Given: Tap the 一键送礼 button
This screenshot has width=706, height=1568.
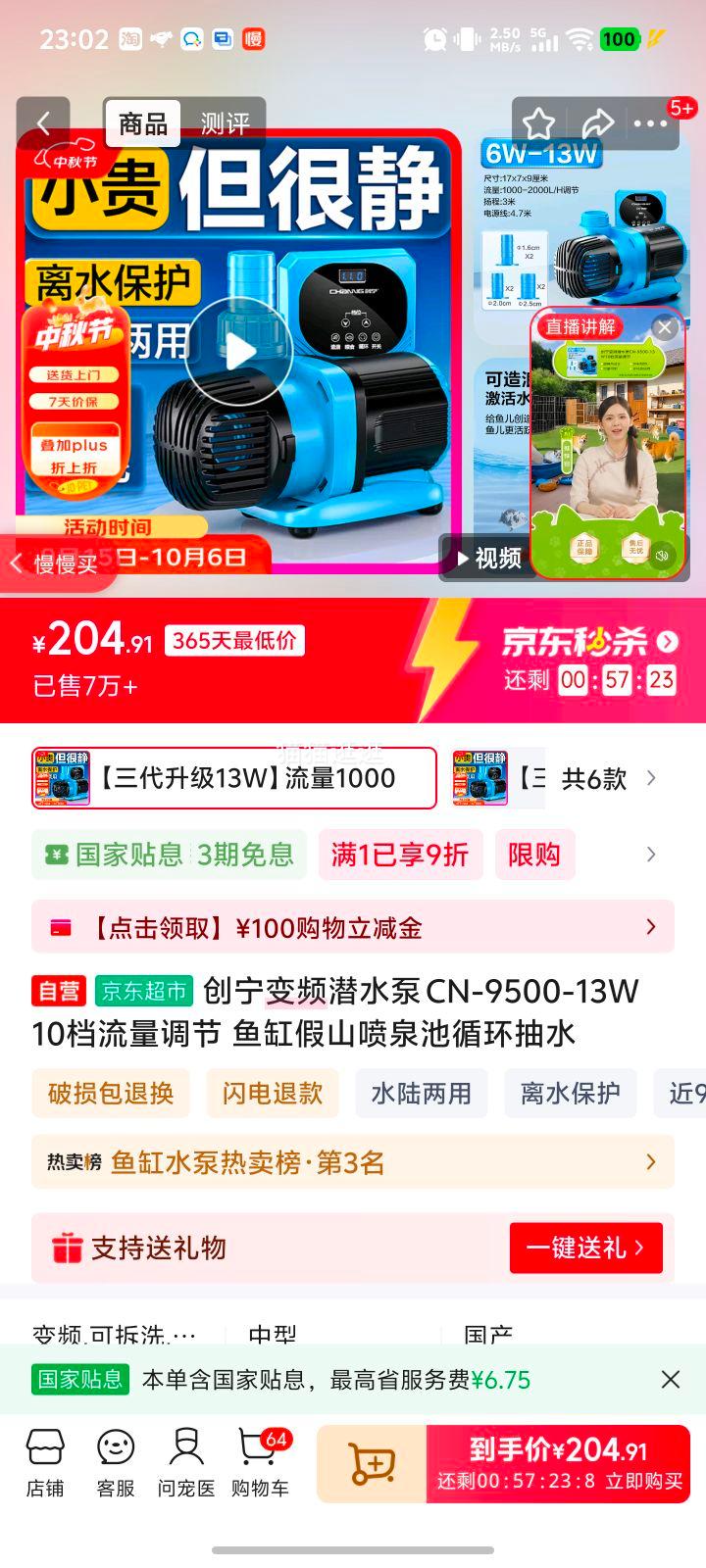Looking at the screenshot, I should click(585, 1248).
